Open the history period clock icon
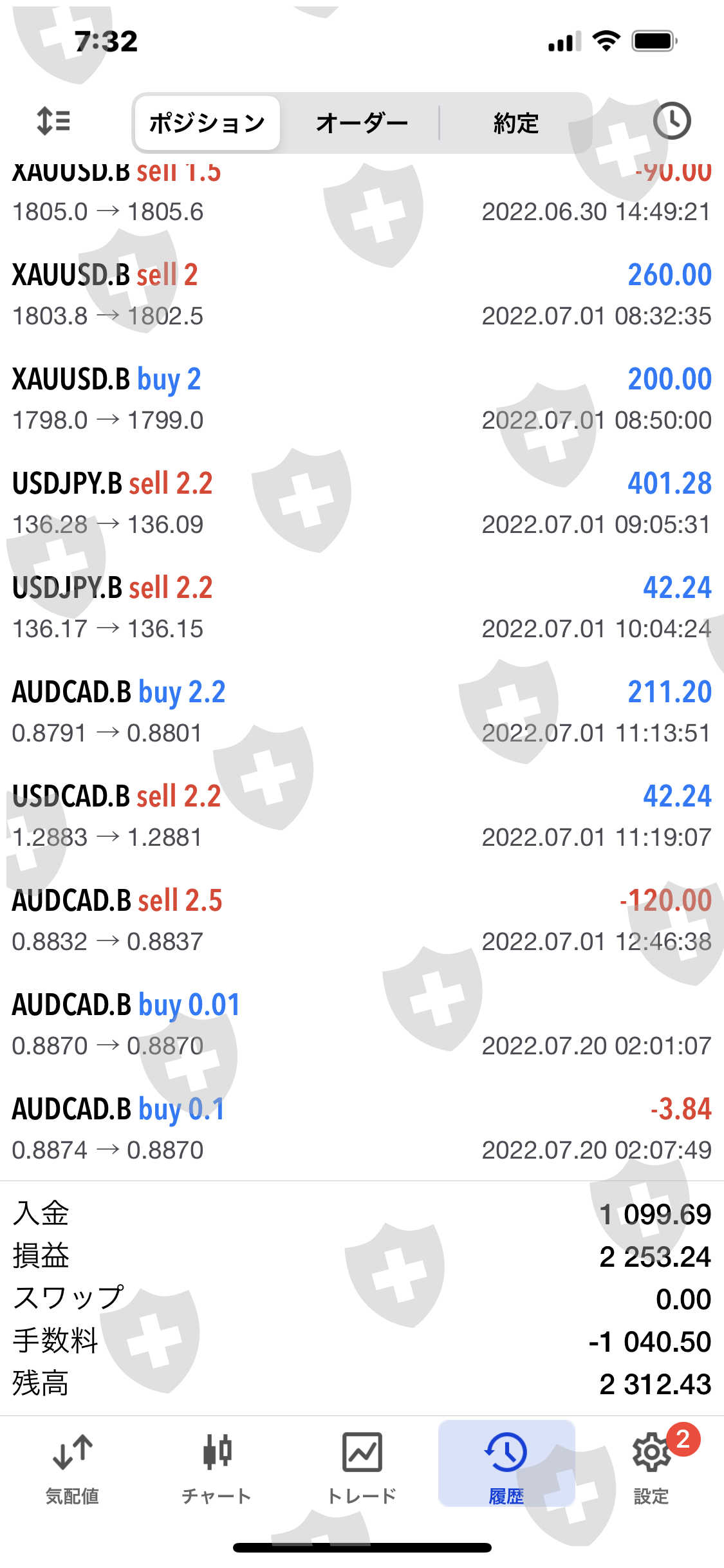 pyautogui.click(x=671, y=121)
